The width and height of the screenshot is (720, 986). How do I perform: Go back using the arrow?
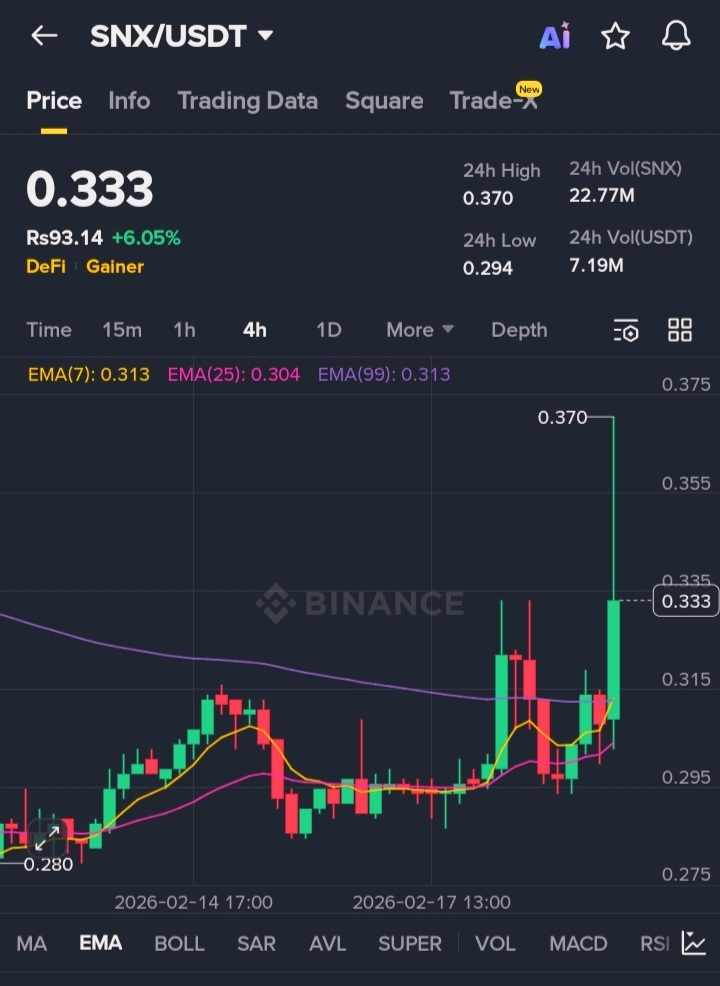(x=44, y=36)
